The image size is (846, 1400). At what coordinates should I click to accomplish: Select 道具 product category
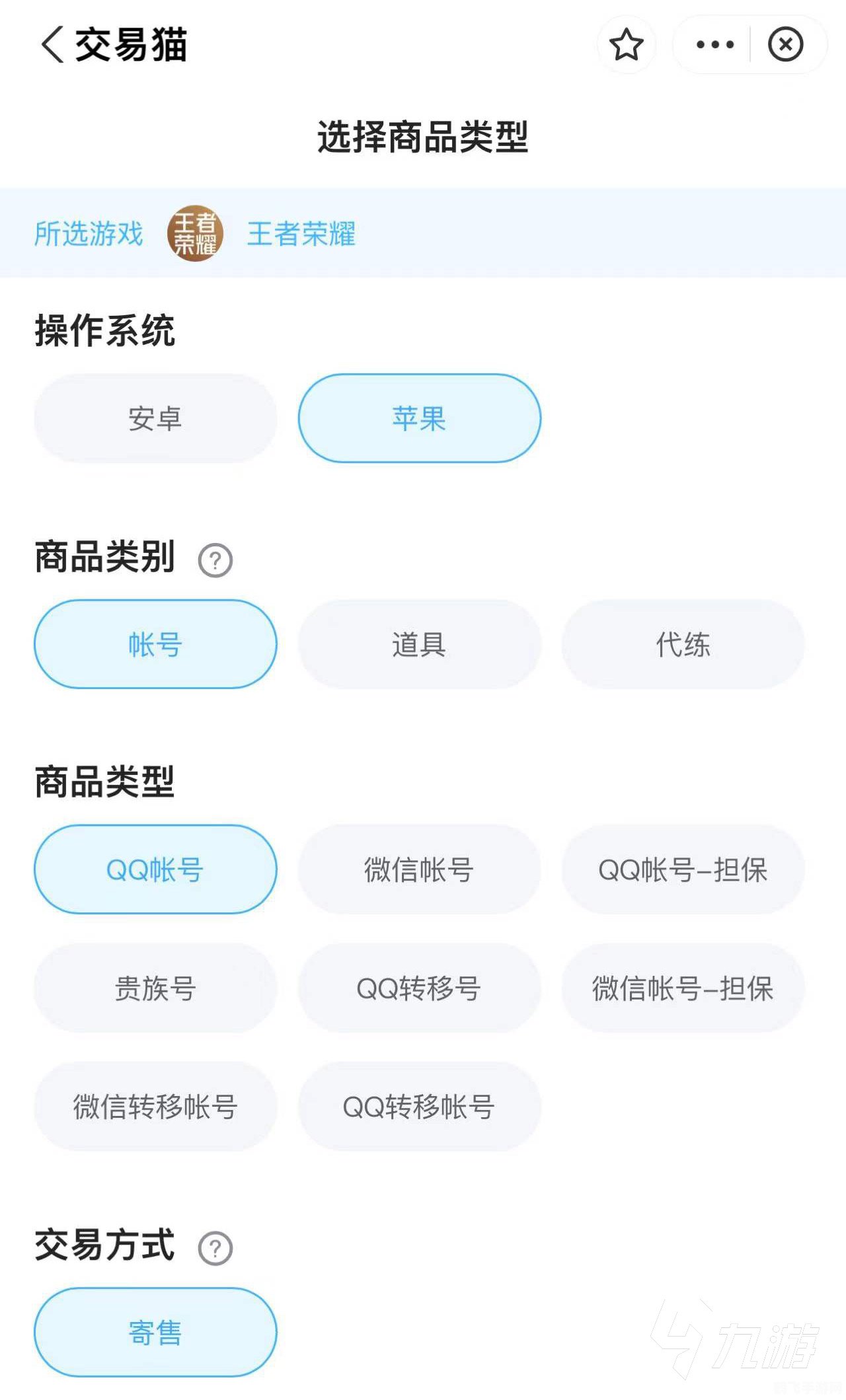[x=420, y=644]
